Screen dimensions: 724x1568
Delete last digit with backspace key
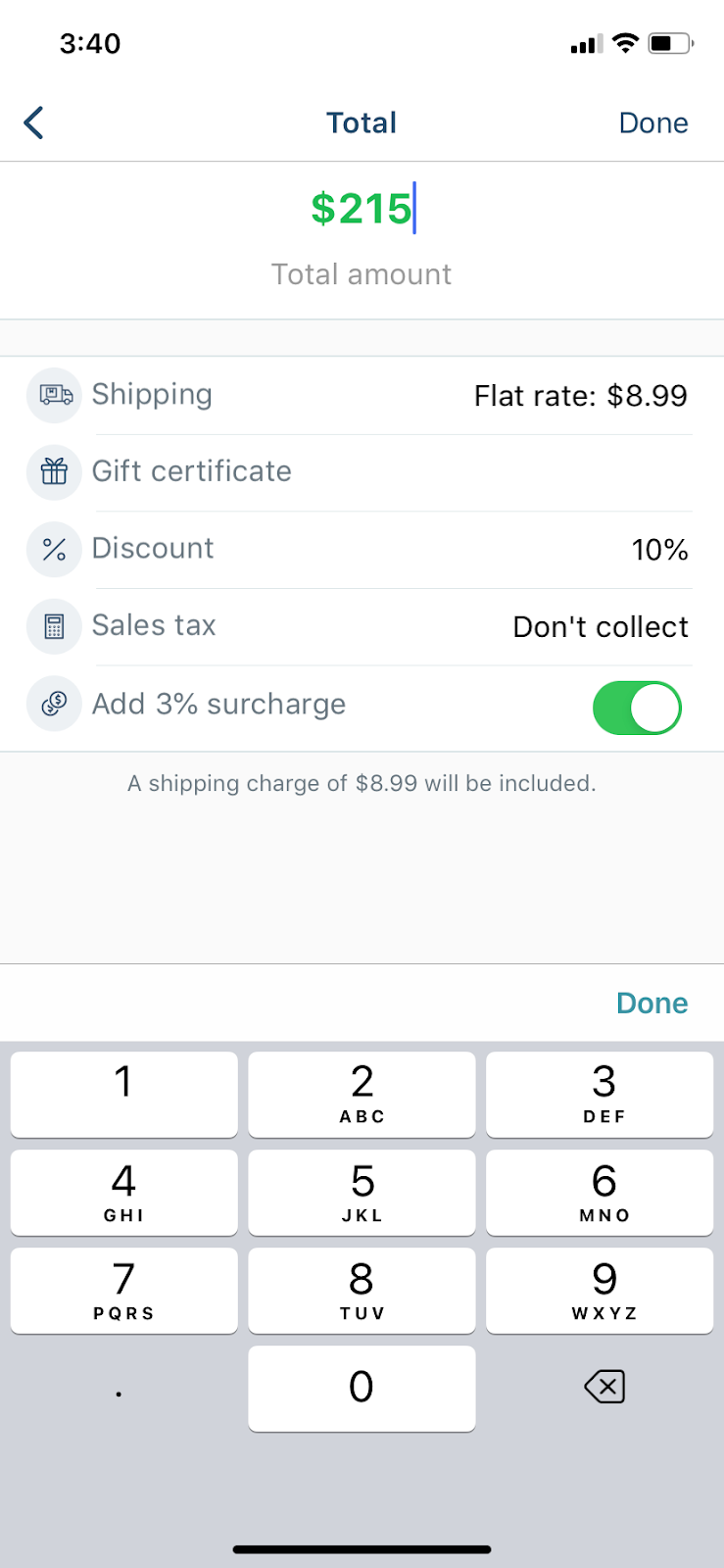point(603,1387)
